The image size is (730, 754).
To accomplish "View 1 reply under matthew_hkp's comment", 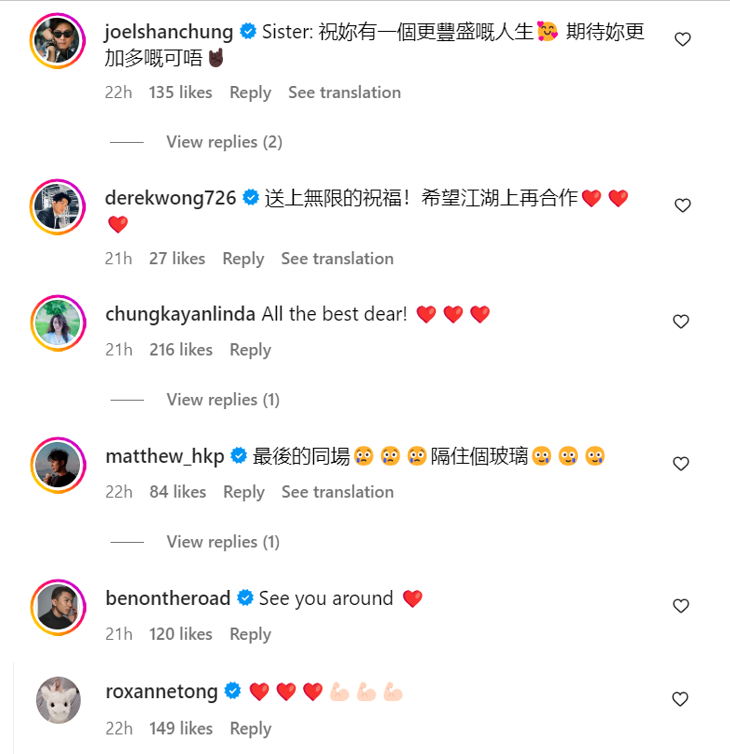I will coord(223,542).
